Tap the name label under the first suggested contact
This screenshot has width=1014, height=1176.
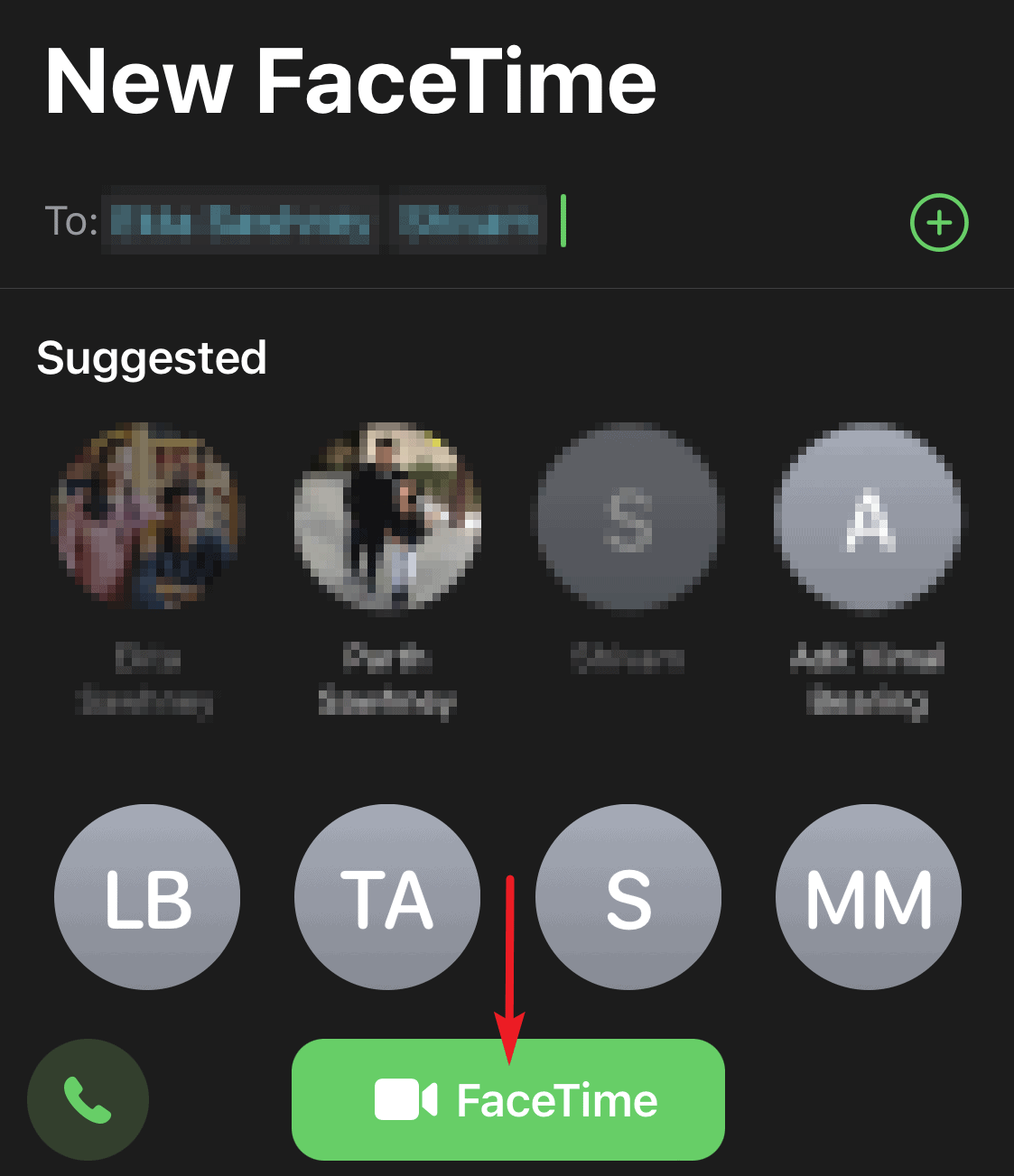147,677
